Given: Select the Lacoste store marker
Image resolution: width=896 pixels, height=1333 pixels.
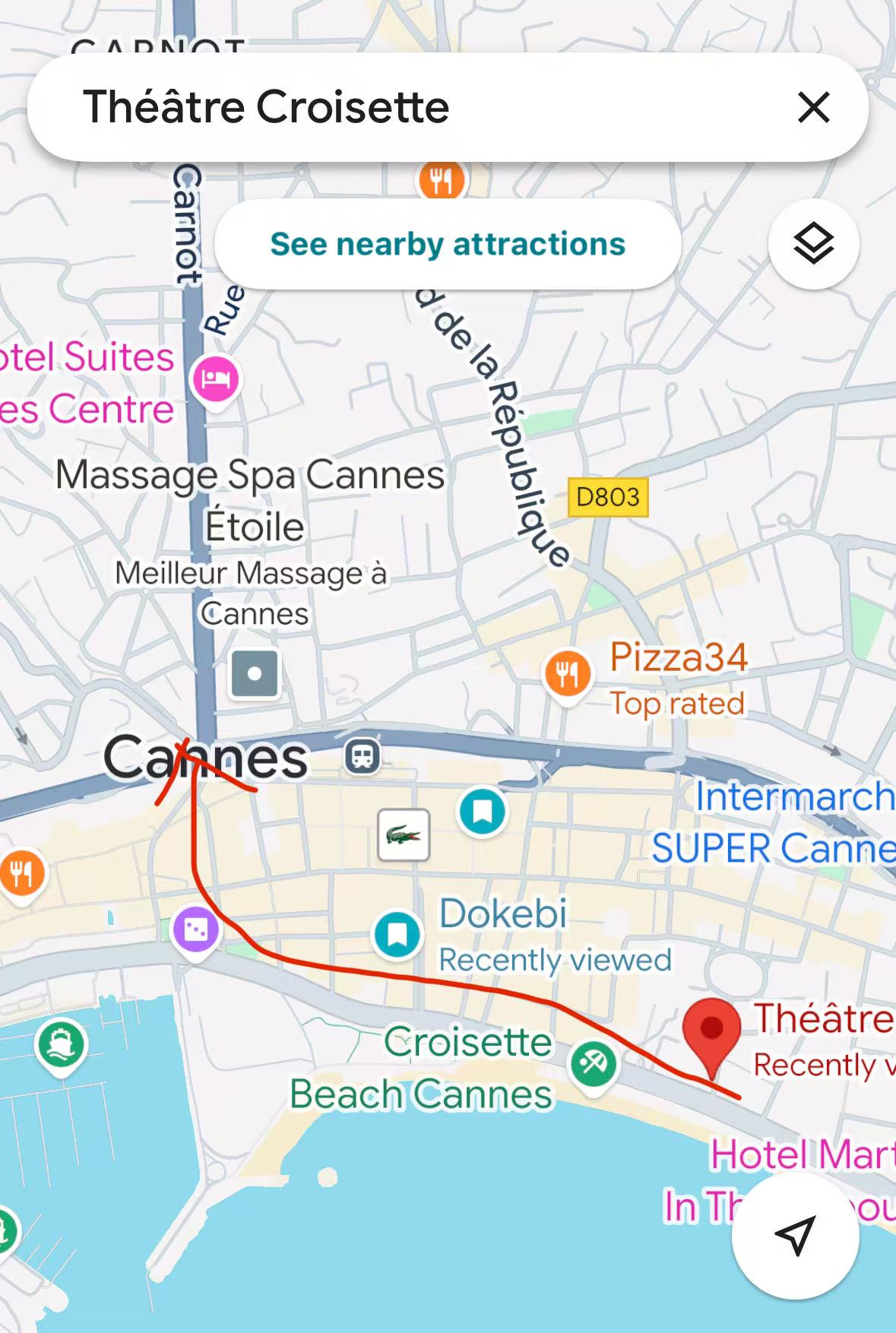Looking at the screenshot, I should pos(404,835).
